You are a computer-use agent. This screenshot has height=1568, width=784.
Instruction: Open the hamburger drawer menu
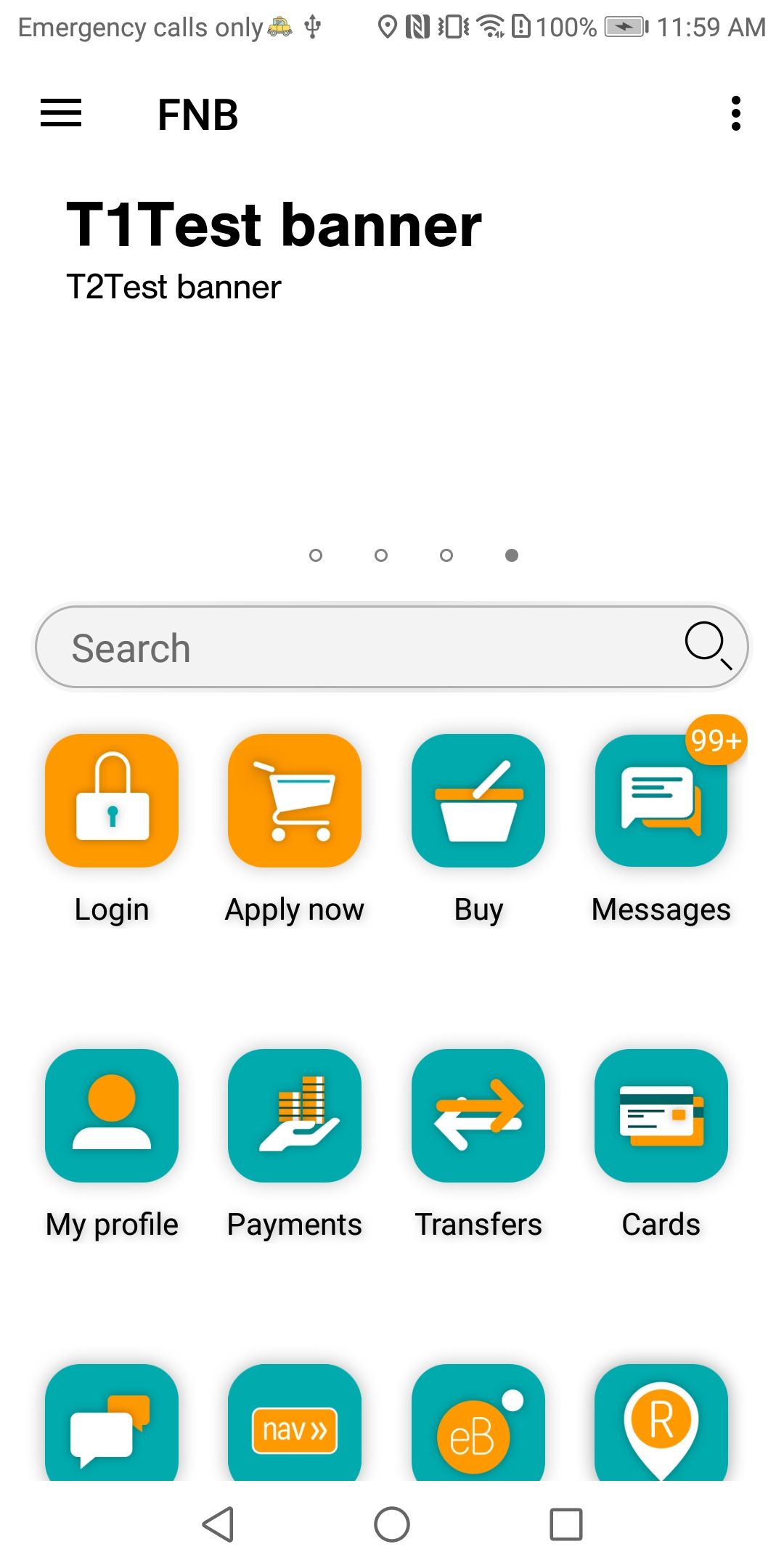(x=61, y=113)
